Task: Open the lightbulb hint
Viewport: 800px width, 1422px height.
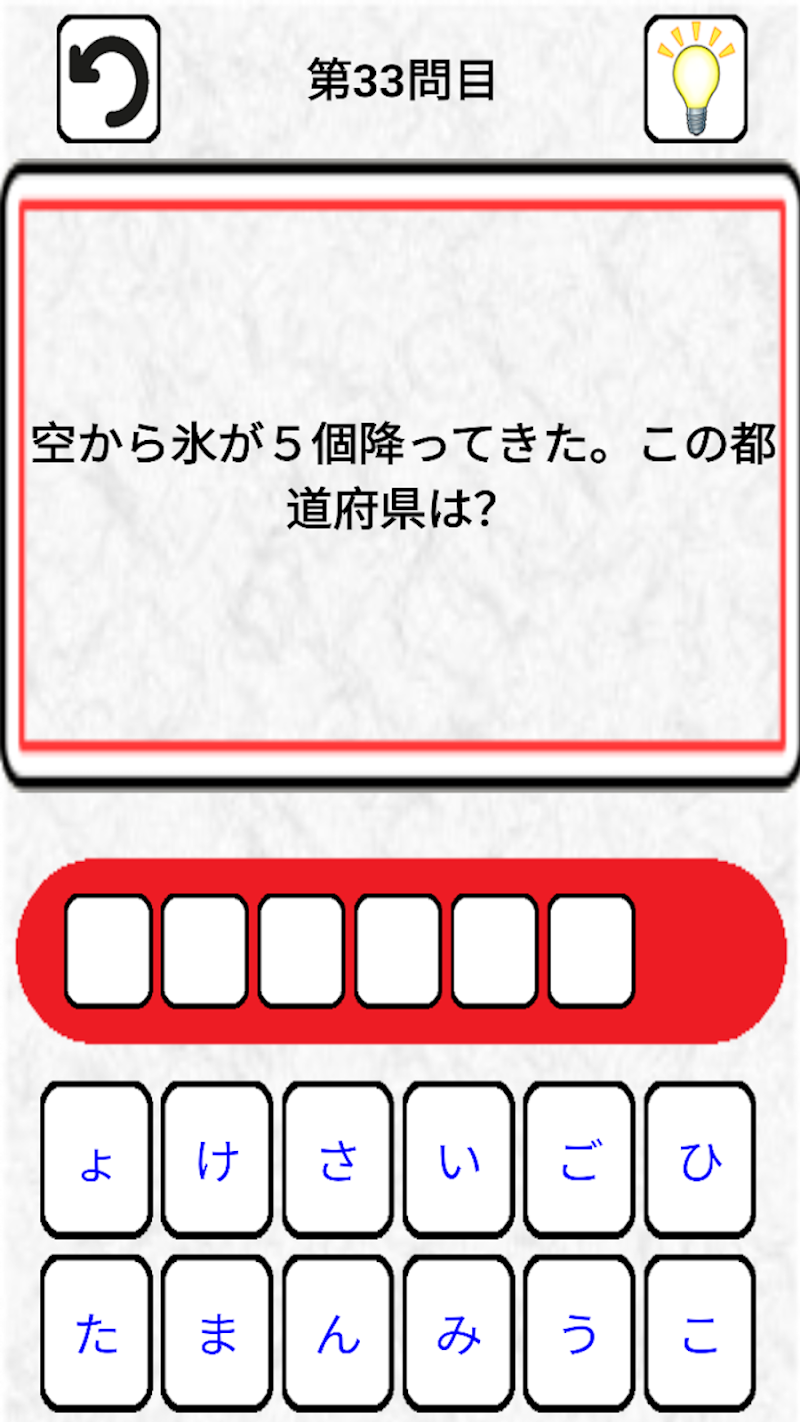Action: tap(694, 80)
